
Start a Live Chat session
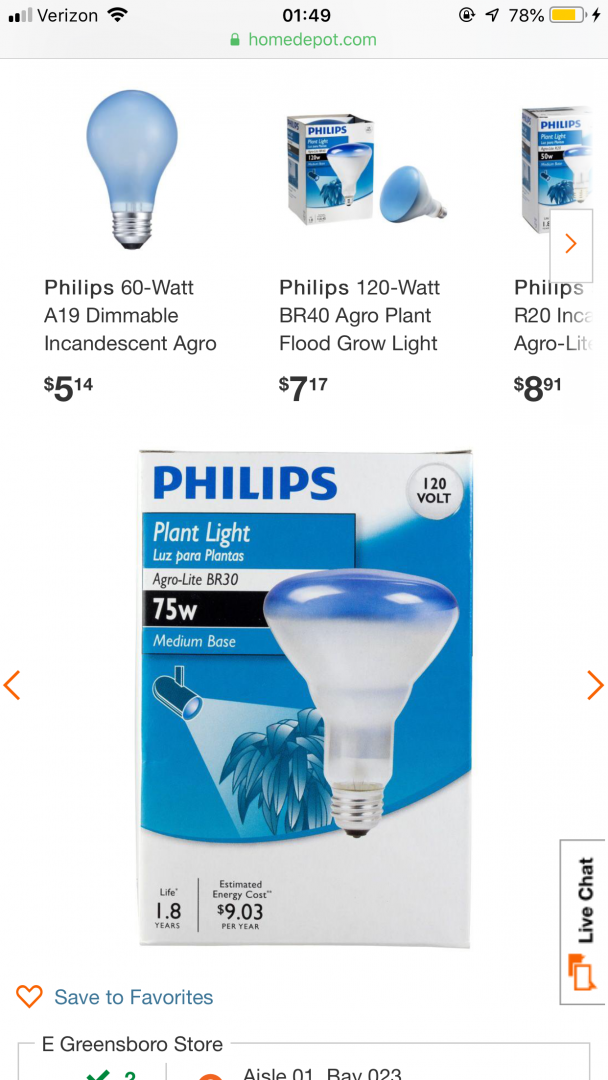(x=583, y=922)
